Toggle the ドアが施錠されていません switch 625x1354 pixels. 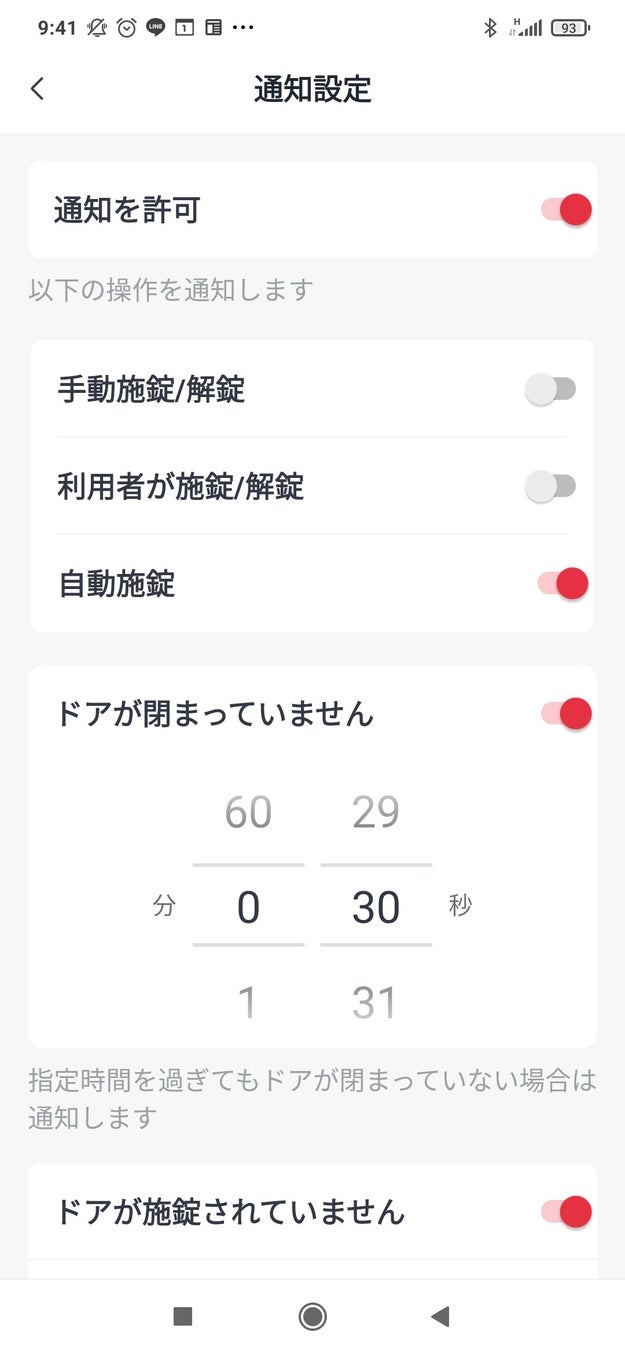[x=567, y=1212]
